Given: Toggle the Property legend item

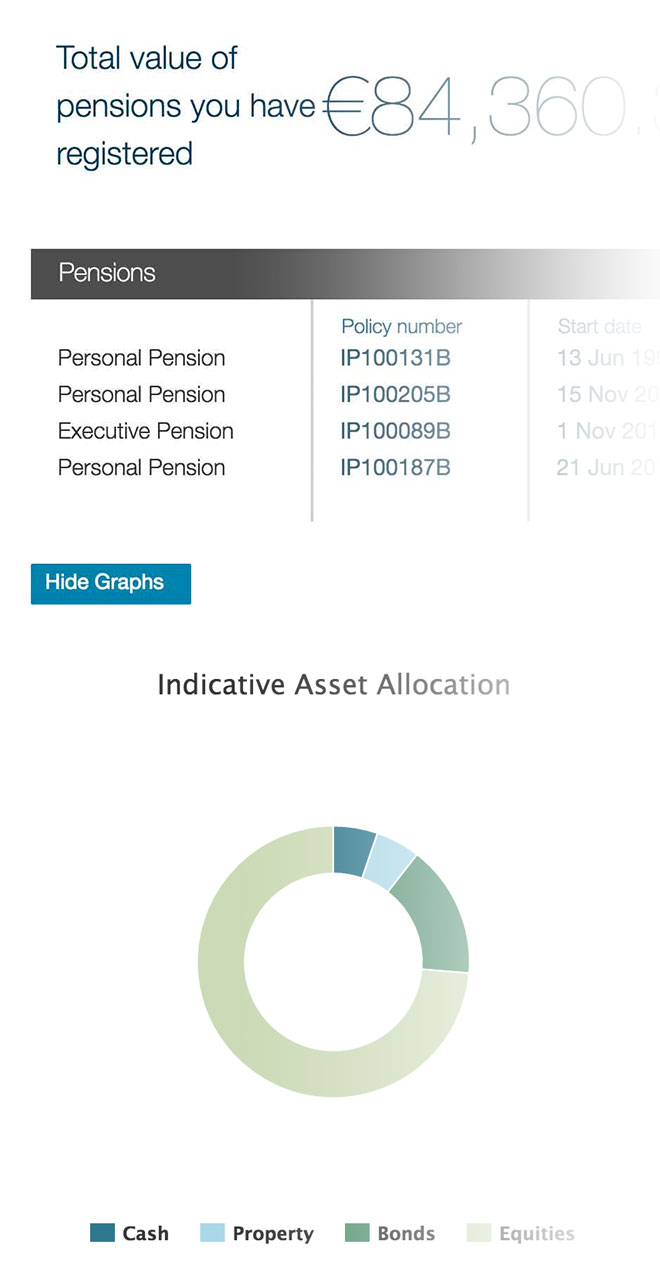Looking at the screenshot, I should click(x=257, y=1233).
